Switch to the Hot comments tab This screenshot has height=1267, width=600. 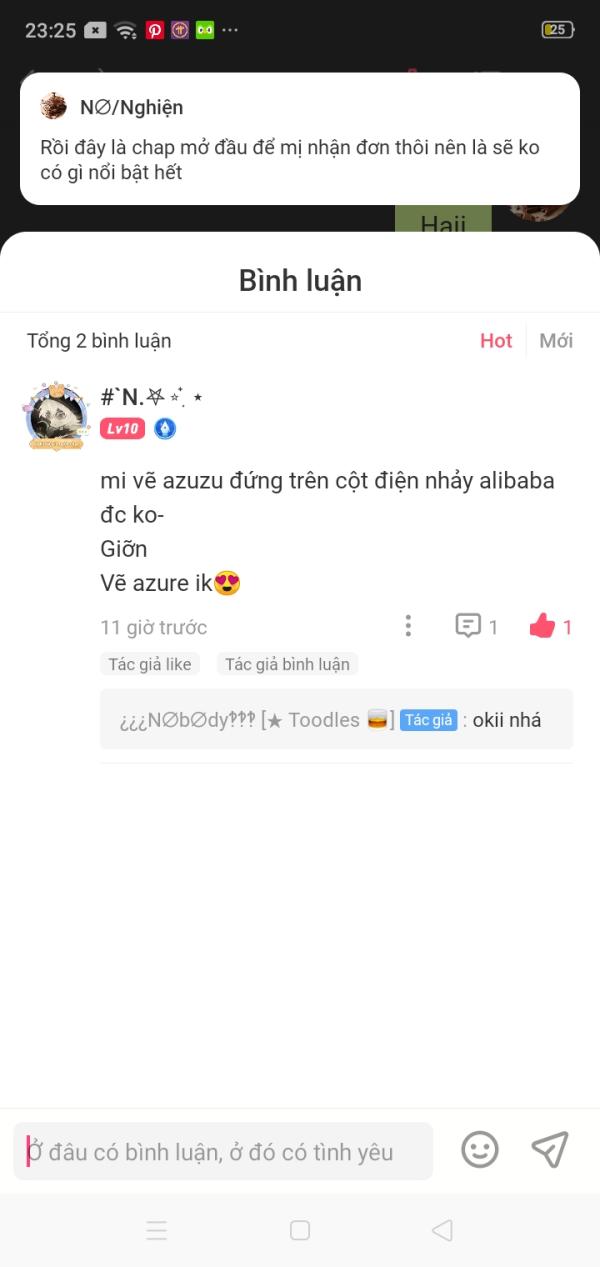496,340
